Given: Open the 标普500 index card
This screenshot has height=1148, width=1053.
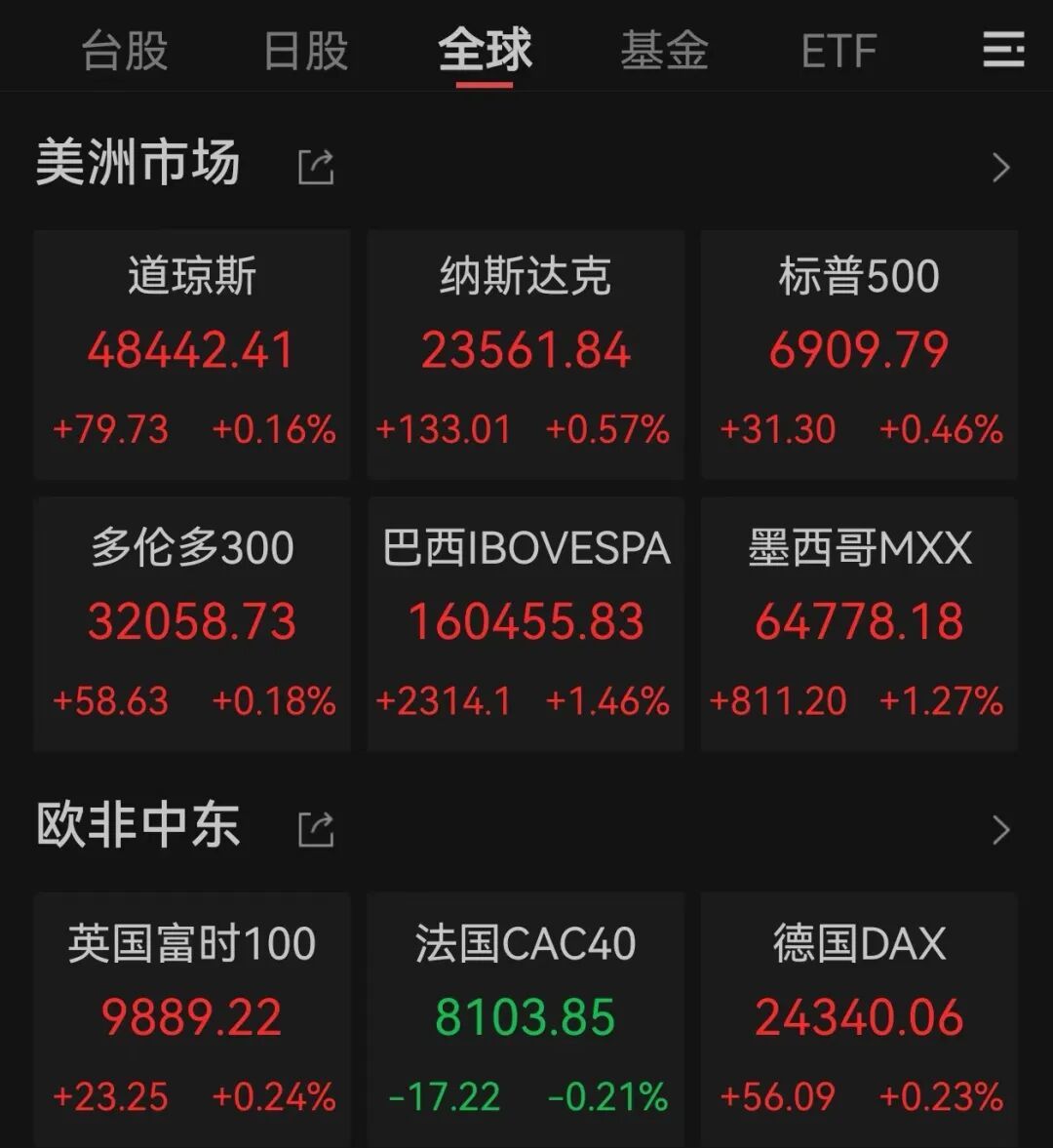Looking at the screenshot, I should pyautogui.click(x=859, y=355).
